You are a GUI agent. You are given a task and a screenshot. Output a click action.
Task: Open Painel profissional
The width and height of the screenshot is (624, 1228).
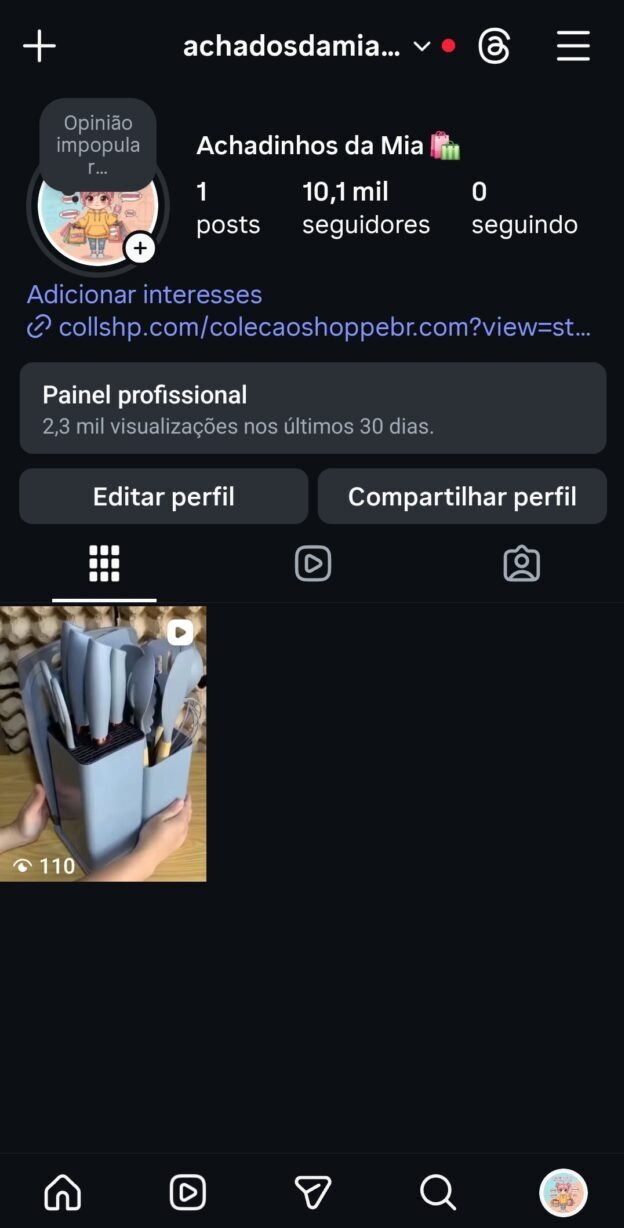(312, 408)
